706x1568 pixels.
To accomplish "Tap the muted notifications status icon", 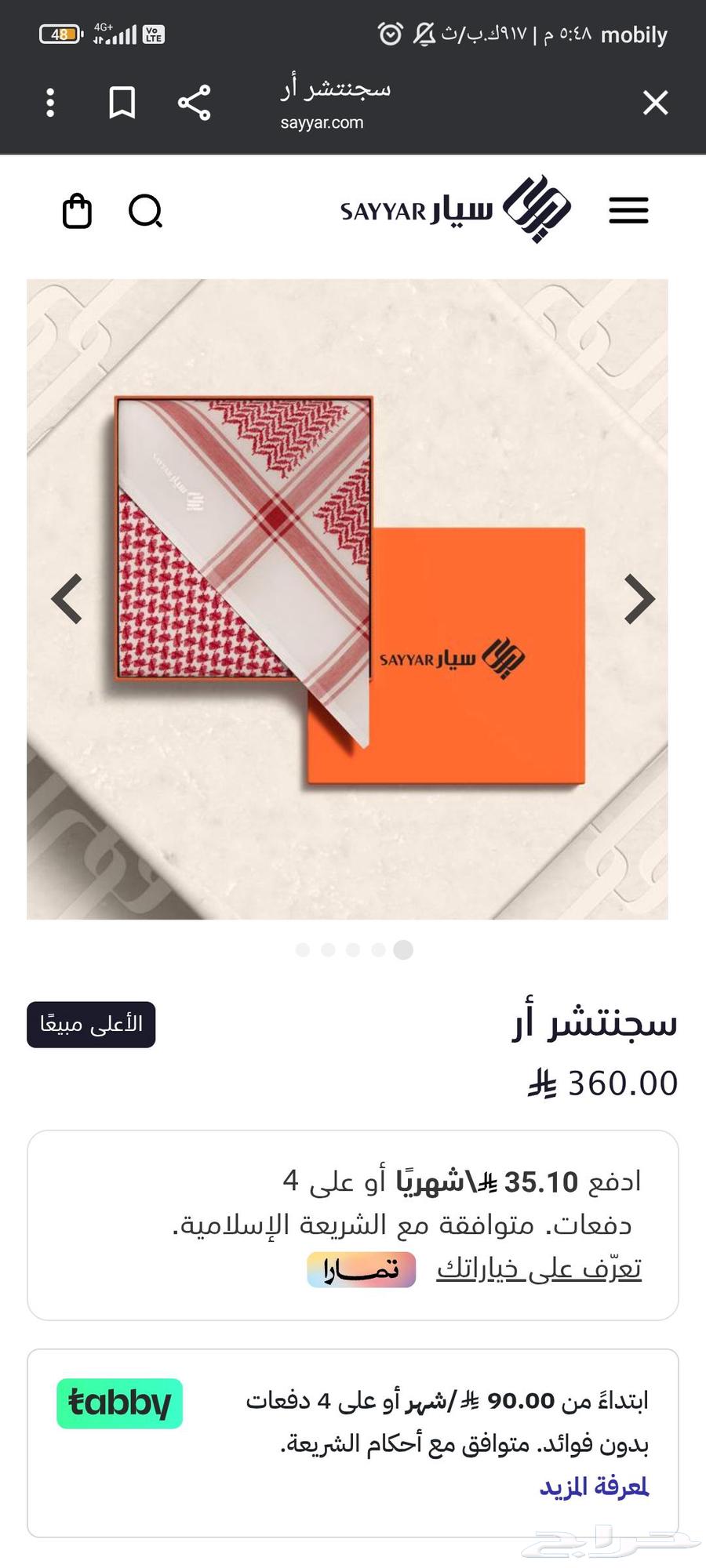I will coord(424,35).
